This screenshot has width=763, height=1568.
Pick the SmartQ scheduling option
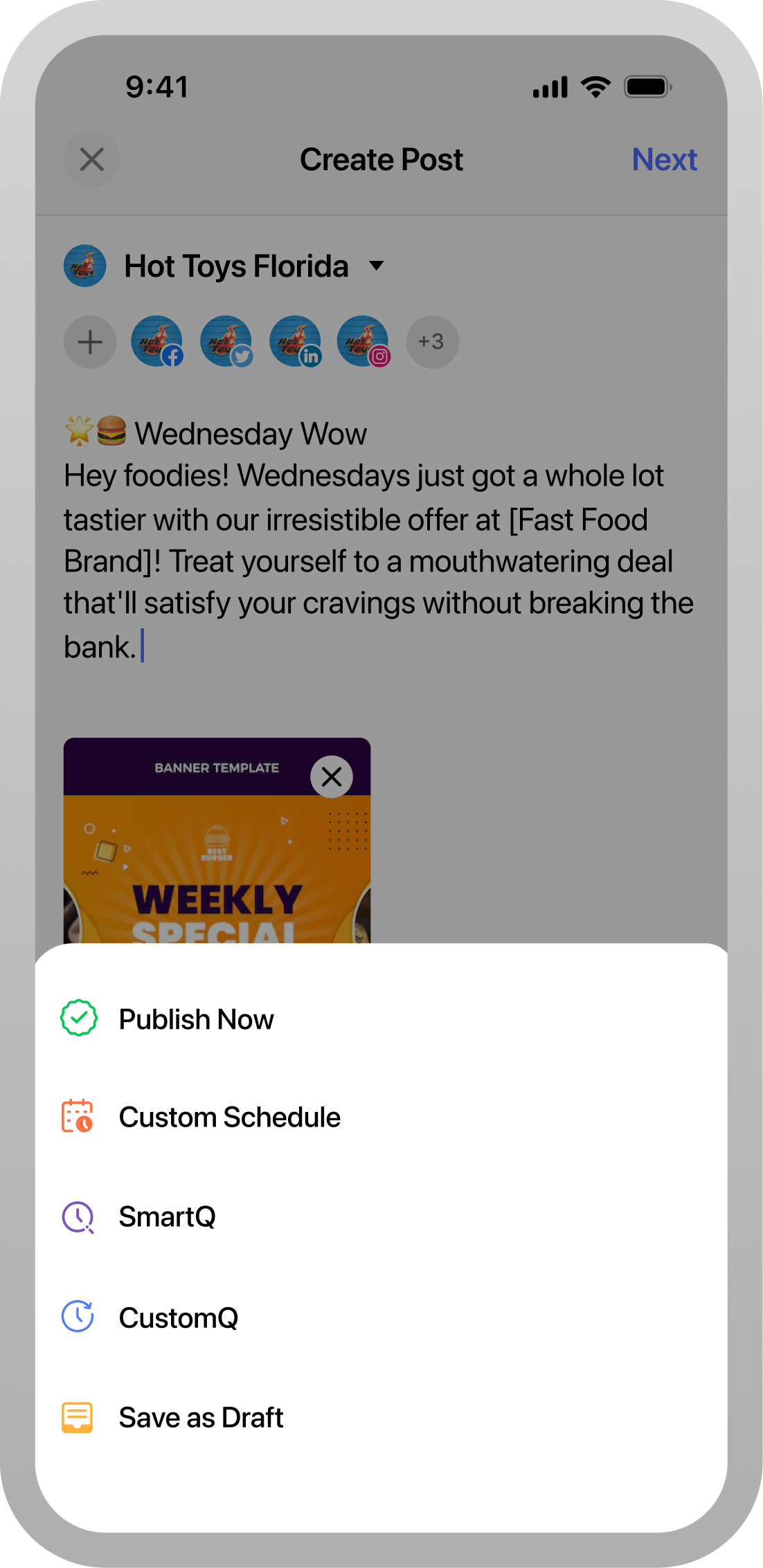[167, 1217]
